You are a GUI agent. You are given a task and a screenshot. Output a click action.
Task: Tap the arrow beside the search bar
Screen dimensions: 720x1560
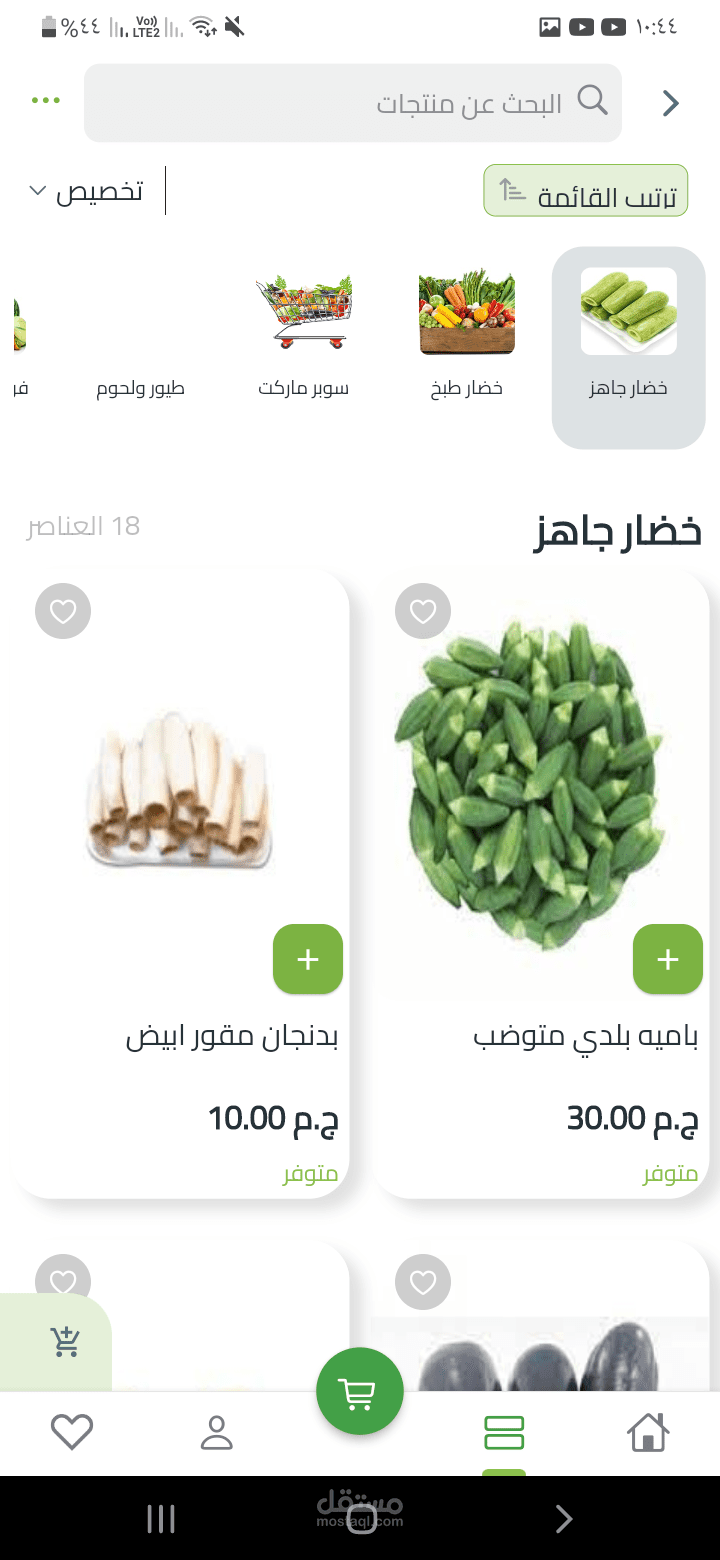671,103
